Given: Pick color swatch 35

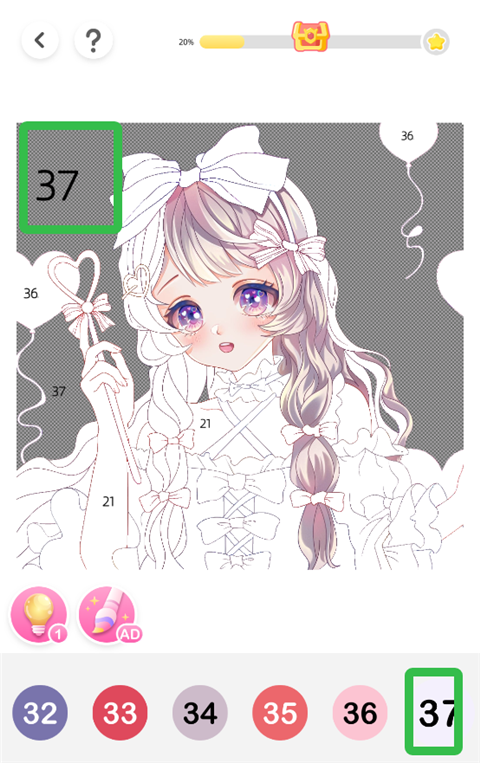Looking at the screenshot, I should click(280, 712).
